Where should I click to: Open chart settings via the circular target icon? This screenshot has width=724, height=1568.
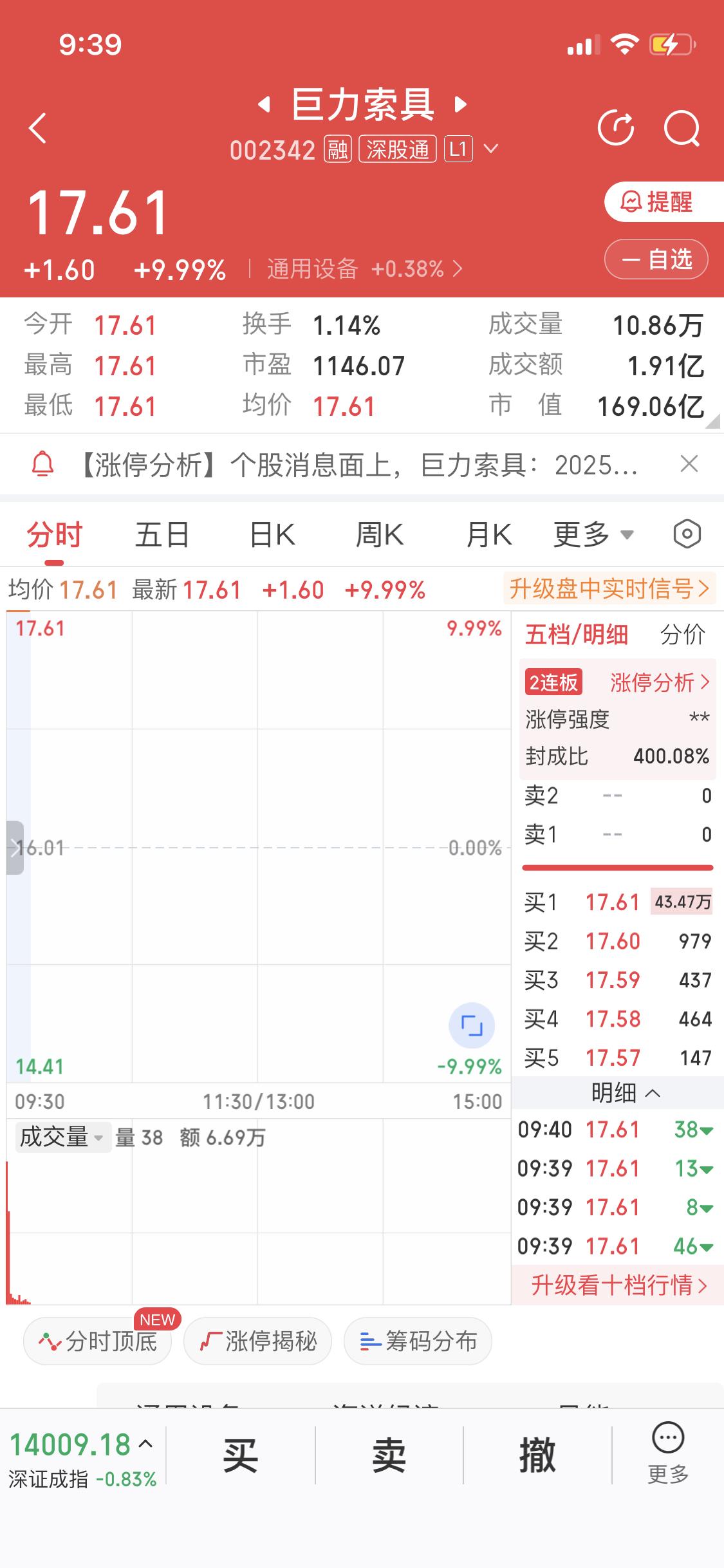685,534
